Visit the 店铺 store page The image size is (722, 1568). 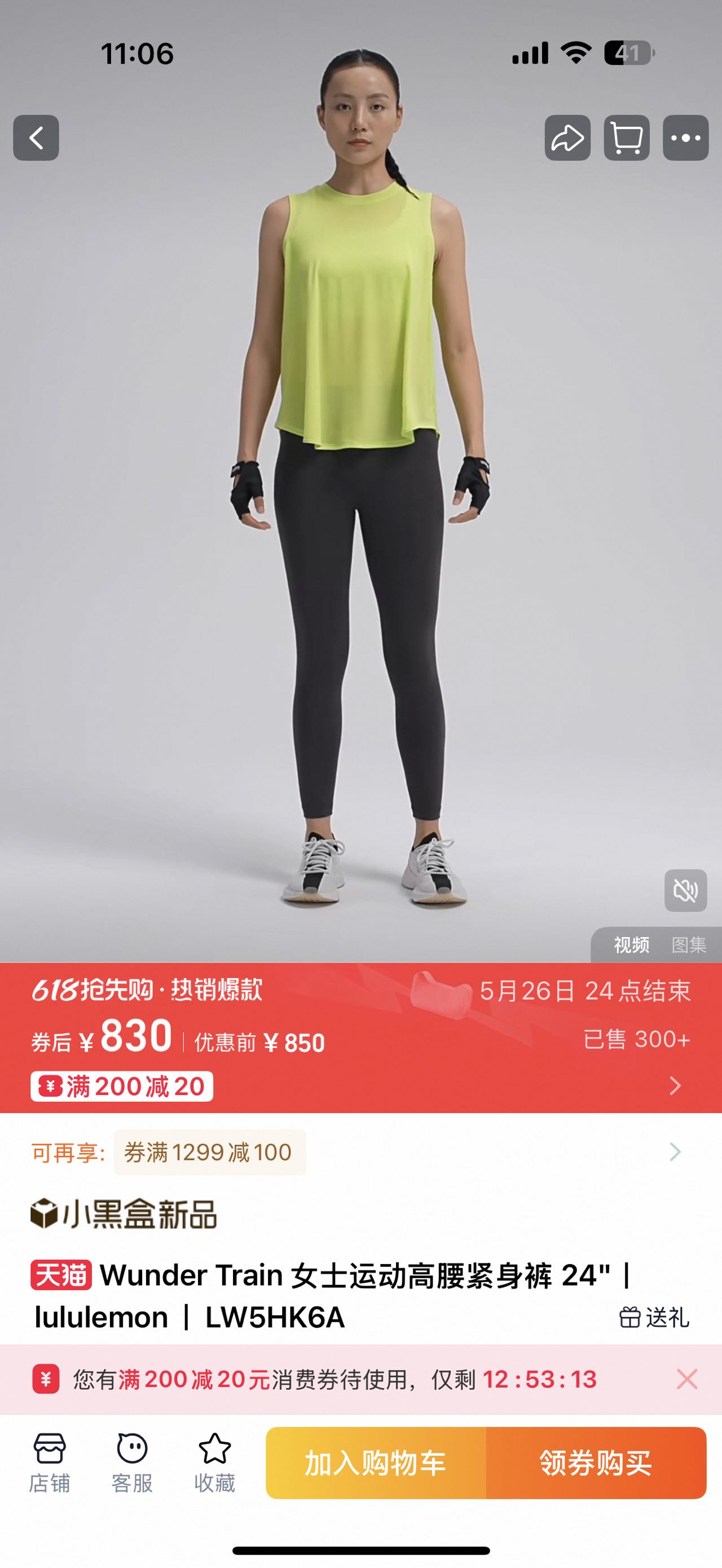coord(49,1463)
